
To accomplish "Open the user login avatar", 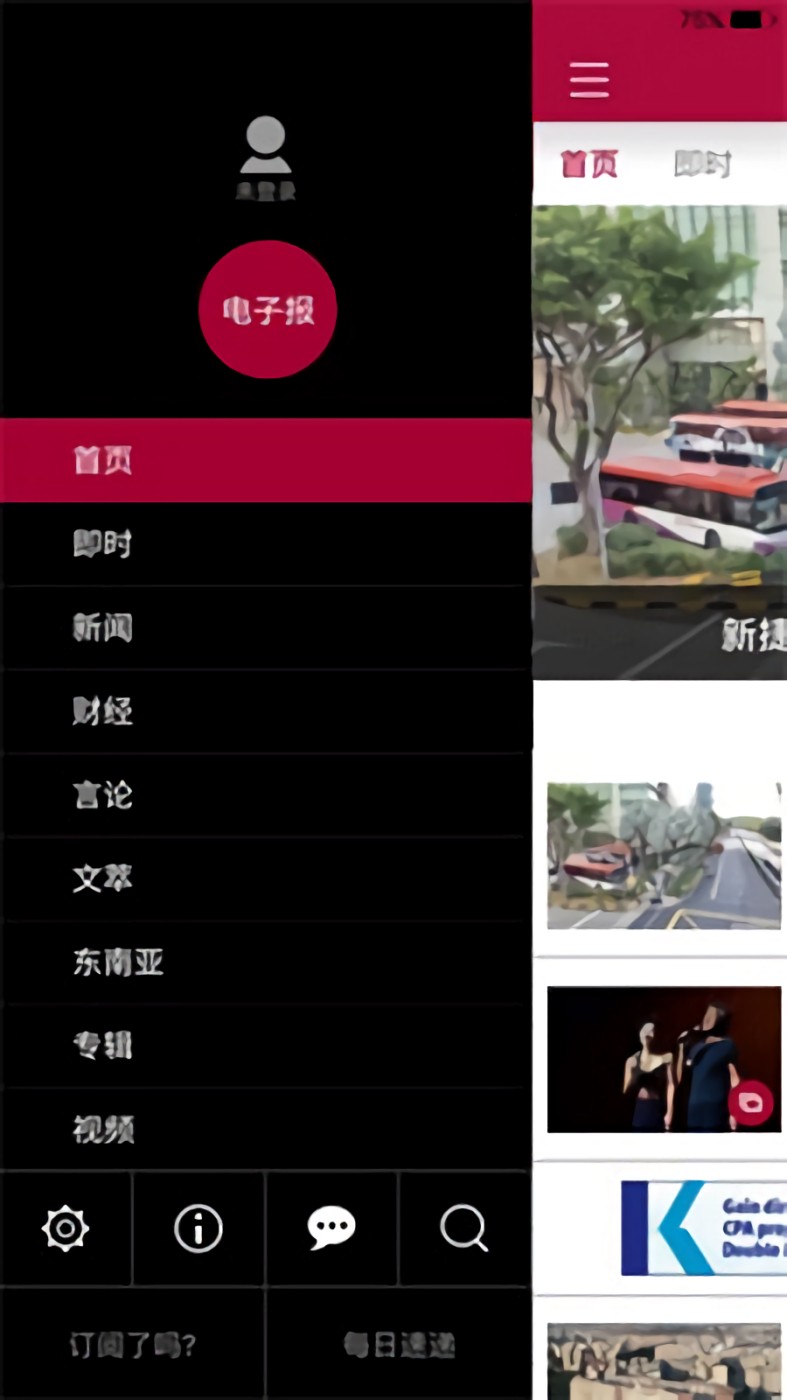I will 266,157.
